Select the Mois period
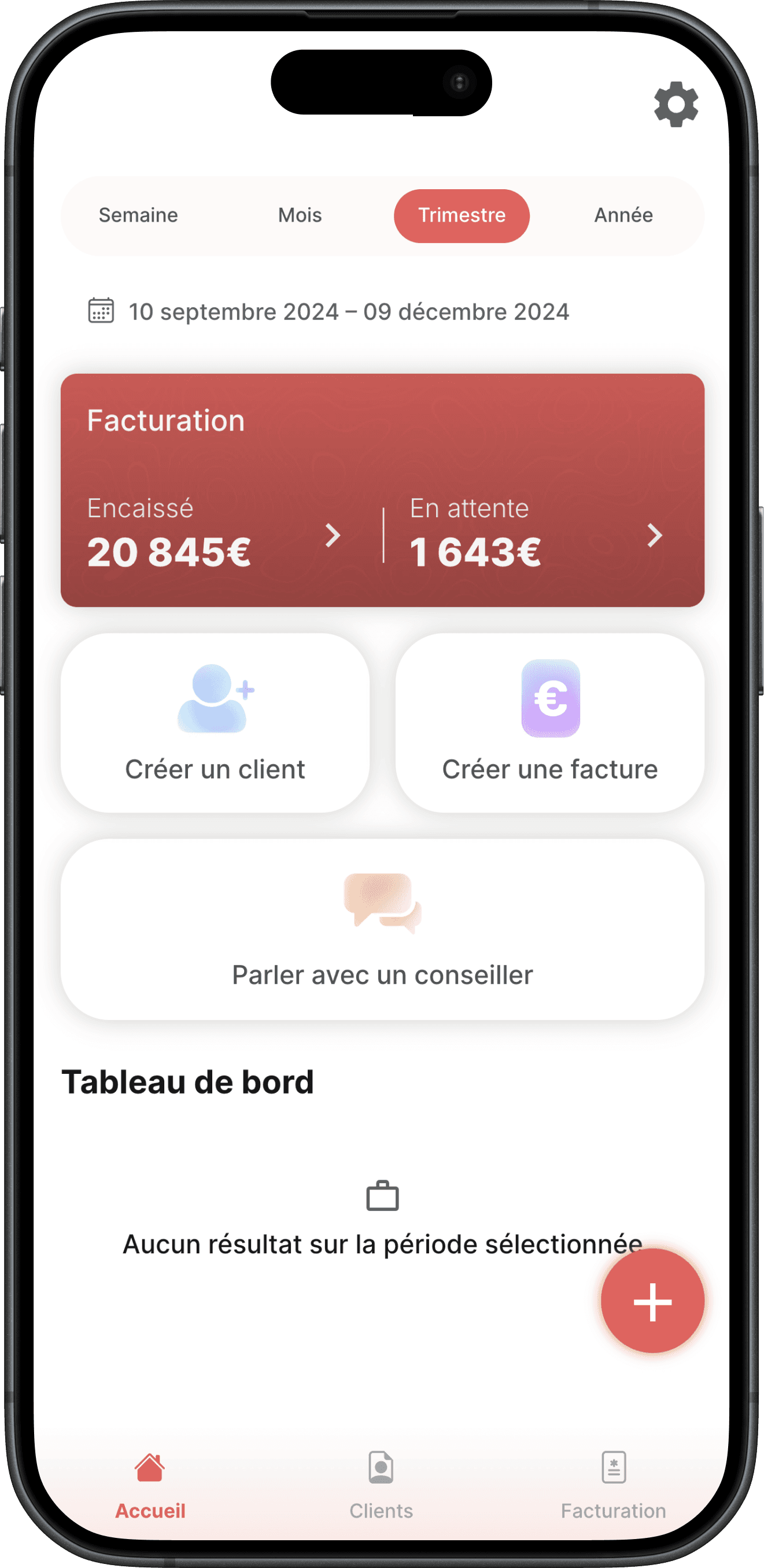This screenshot has width=764, height=1568. (x=300, y=215)
